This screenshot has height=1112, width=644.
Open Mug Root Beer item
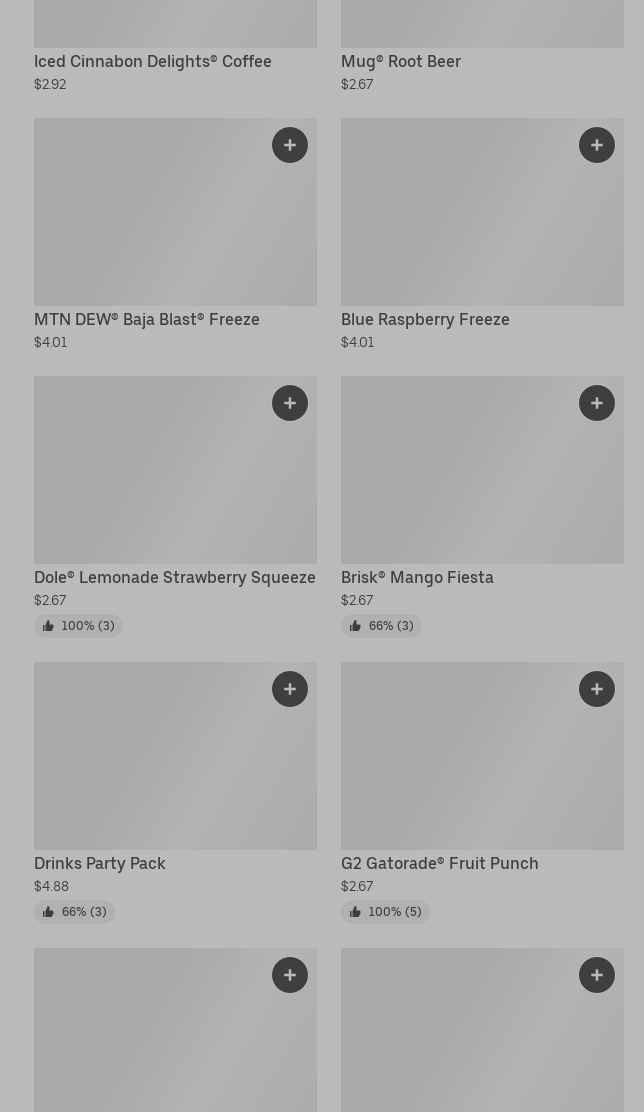pos(400,61)
